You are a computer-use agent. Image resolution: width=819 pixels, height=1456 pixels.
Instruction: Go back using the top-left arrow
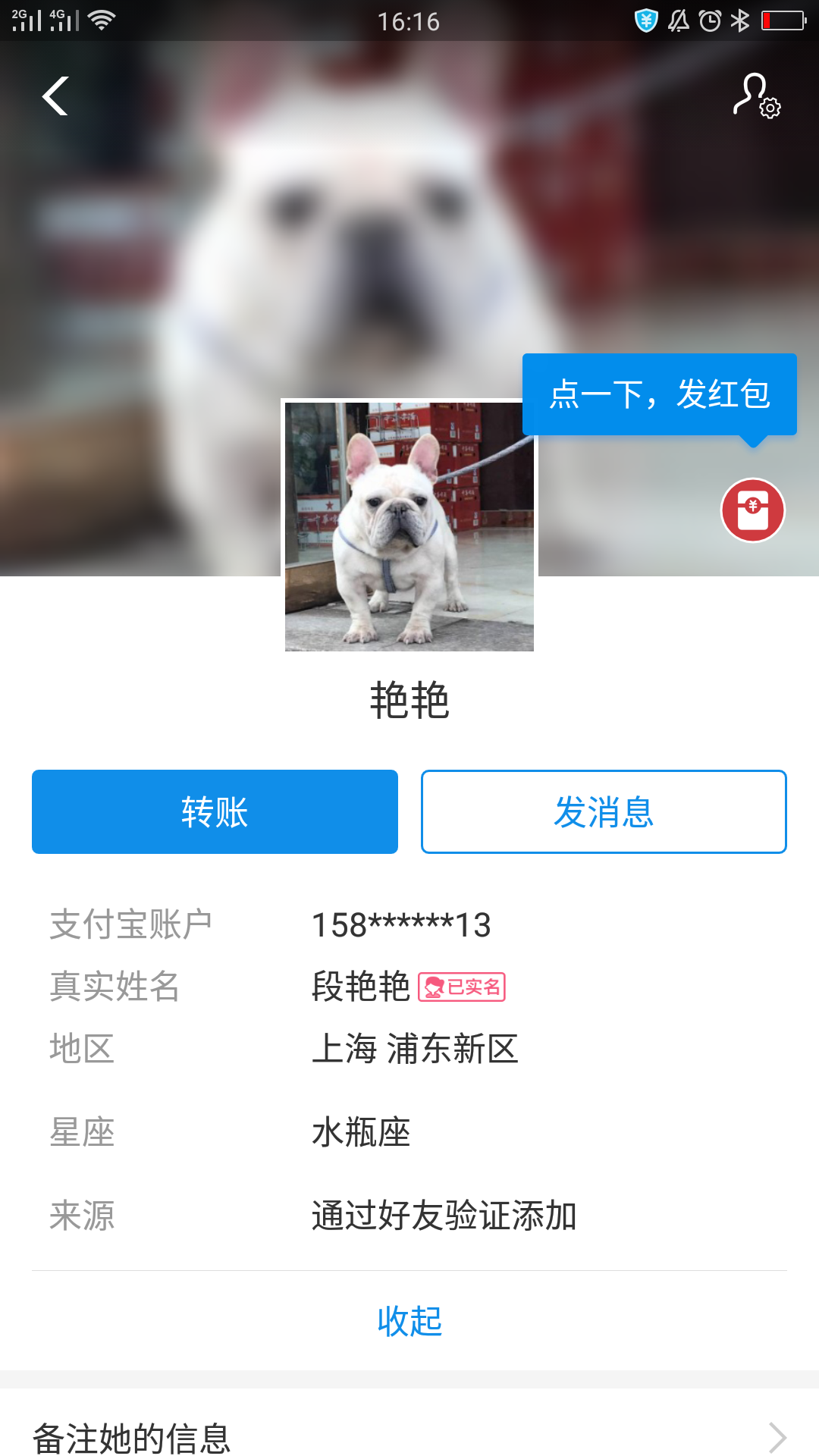[x=55, y=96]
